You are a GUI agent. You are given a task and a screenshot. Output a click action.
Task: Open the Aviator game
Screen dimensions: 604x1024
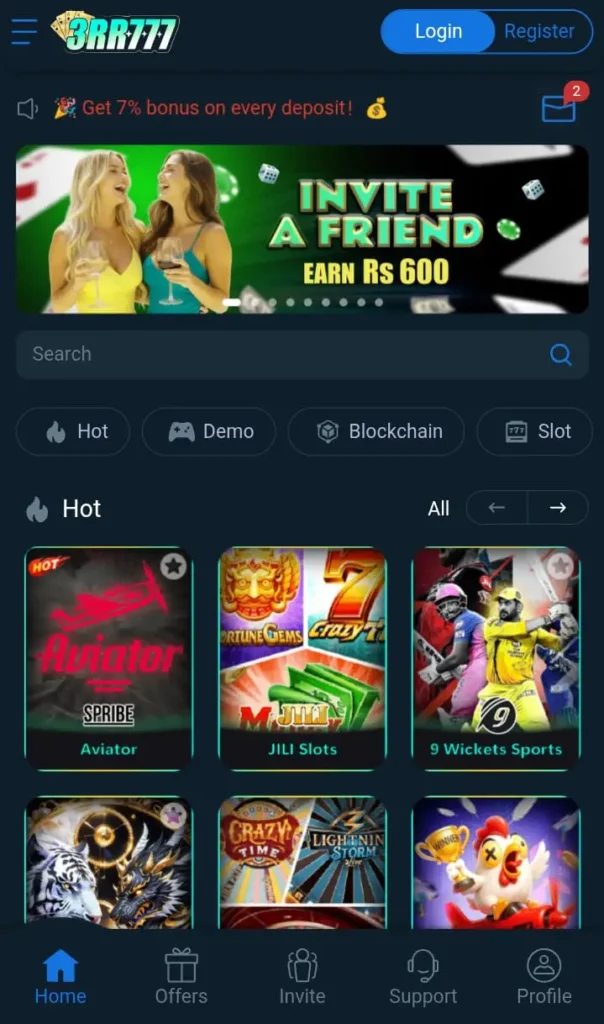point(108,657)
